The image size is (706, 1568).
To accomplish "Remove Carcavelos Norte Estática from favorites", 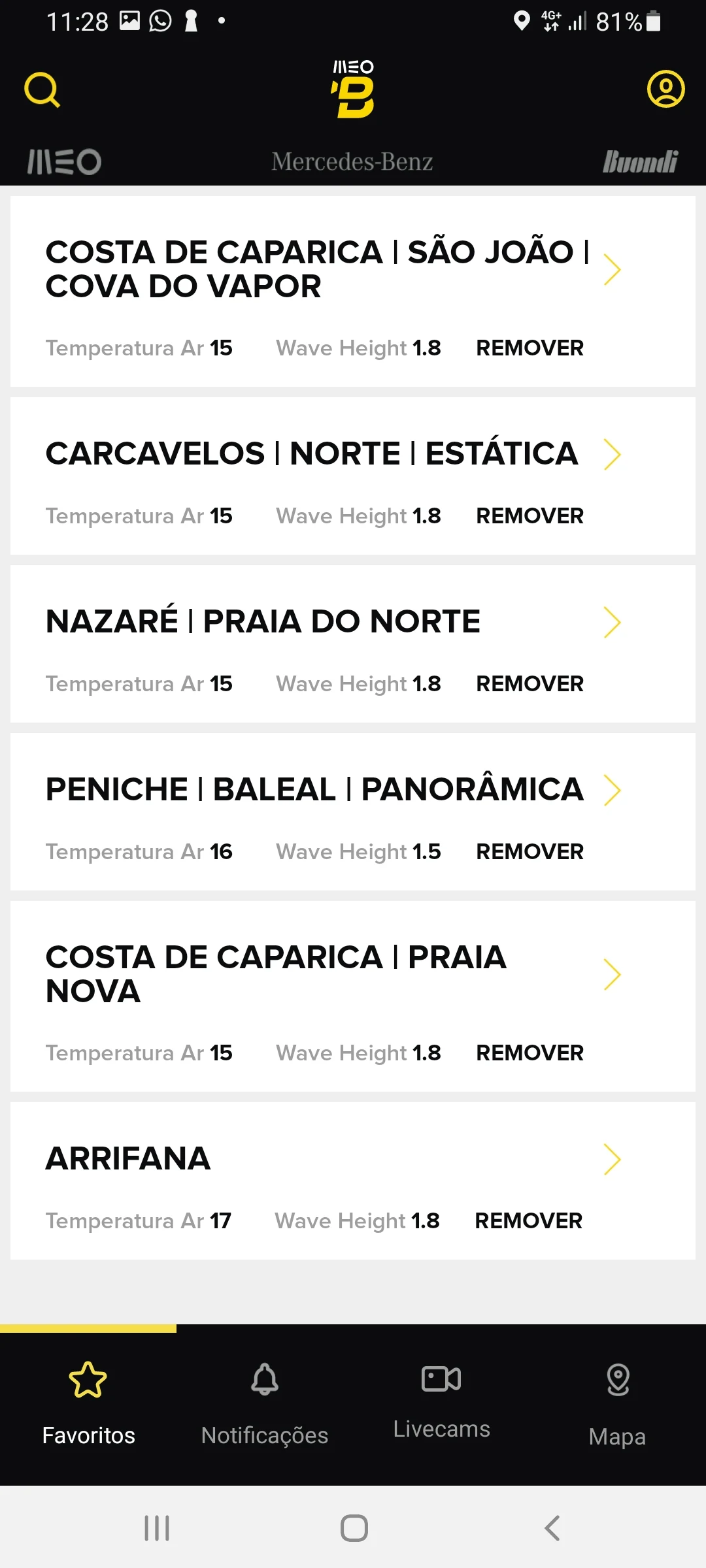I will coord(529,516).
